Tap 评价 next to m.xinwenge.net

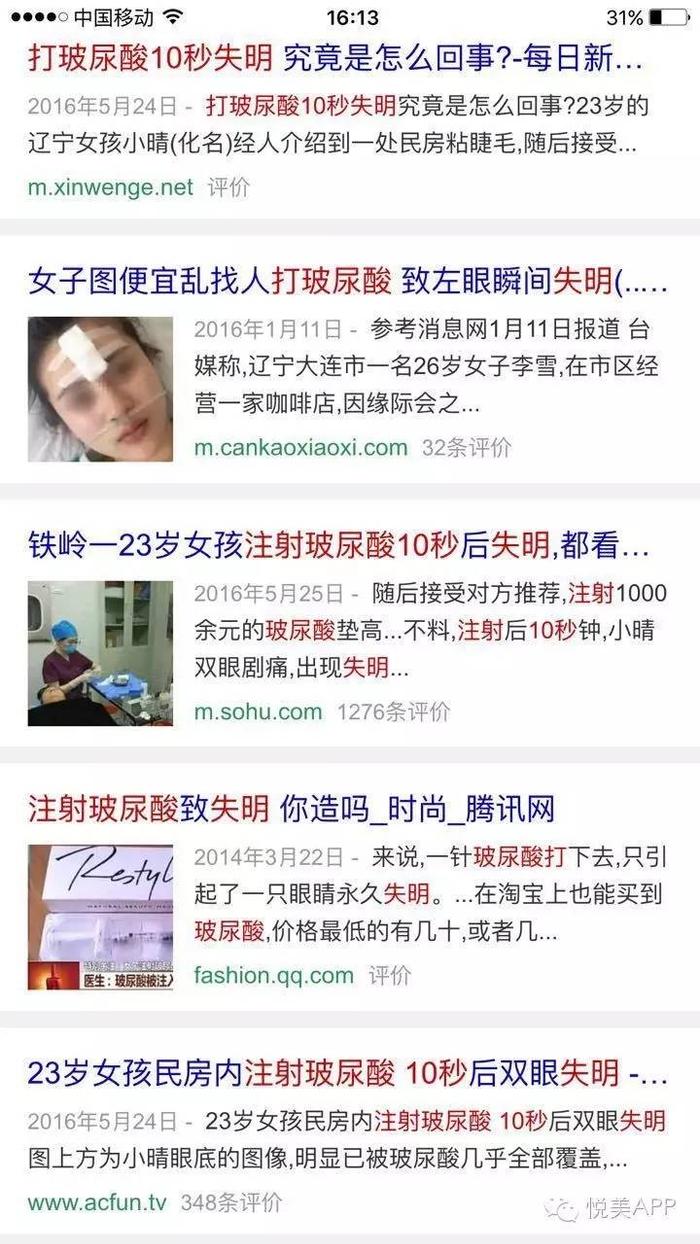pos(229,187)
